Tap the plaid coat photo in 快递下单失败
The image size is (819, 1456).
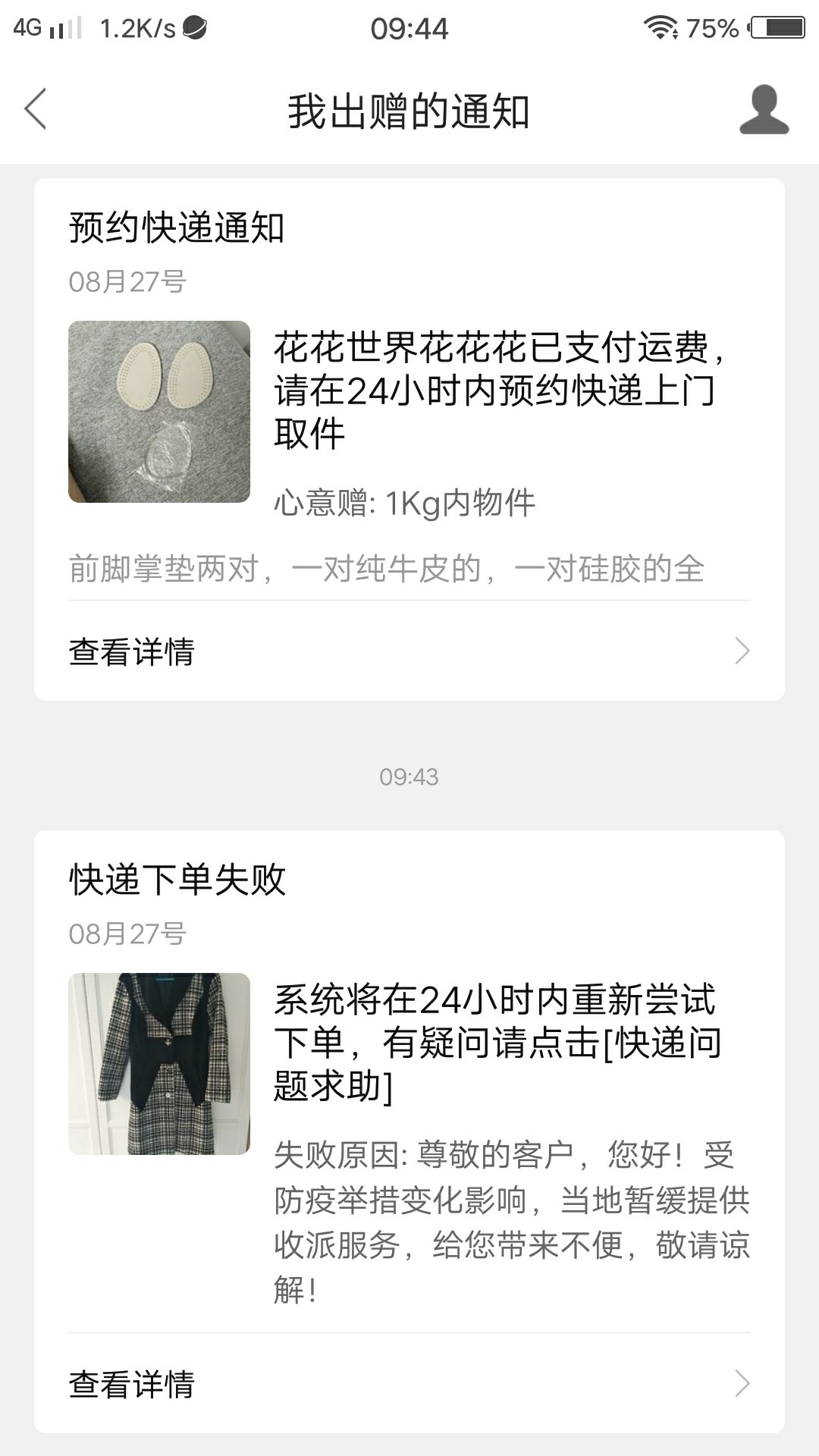tap(159, 1064)
